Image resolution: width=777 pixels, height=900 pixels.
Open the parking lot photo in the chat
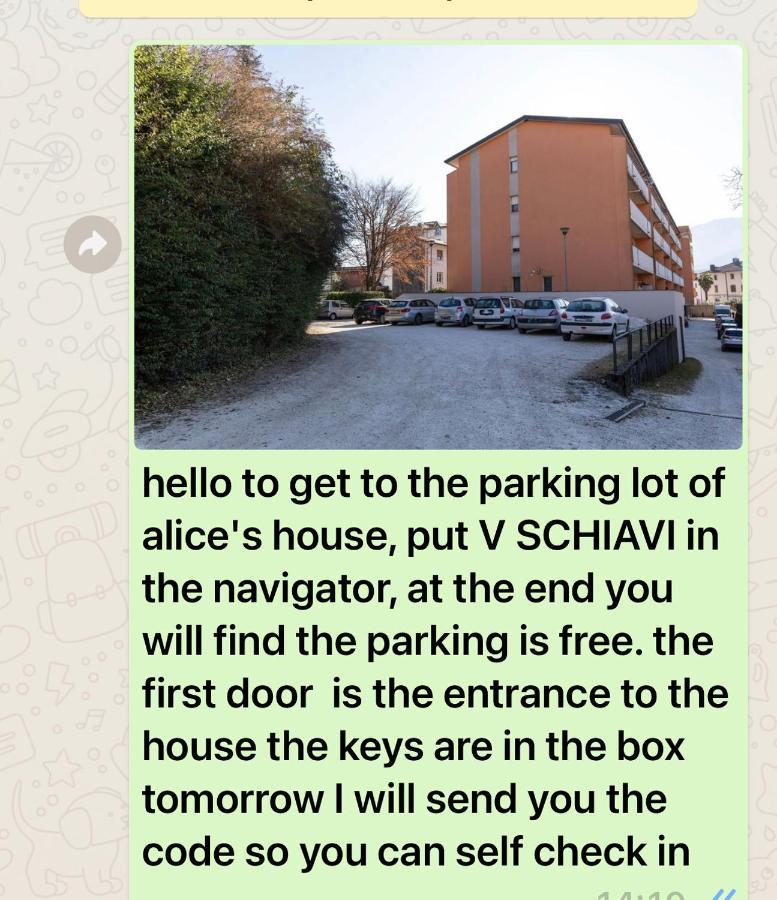438,247
